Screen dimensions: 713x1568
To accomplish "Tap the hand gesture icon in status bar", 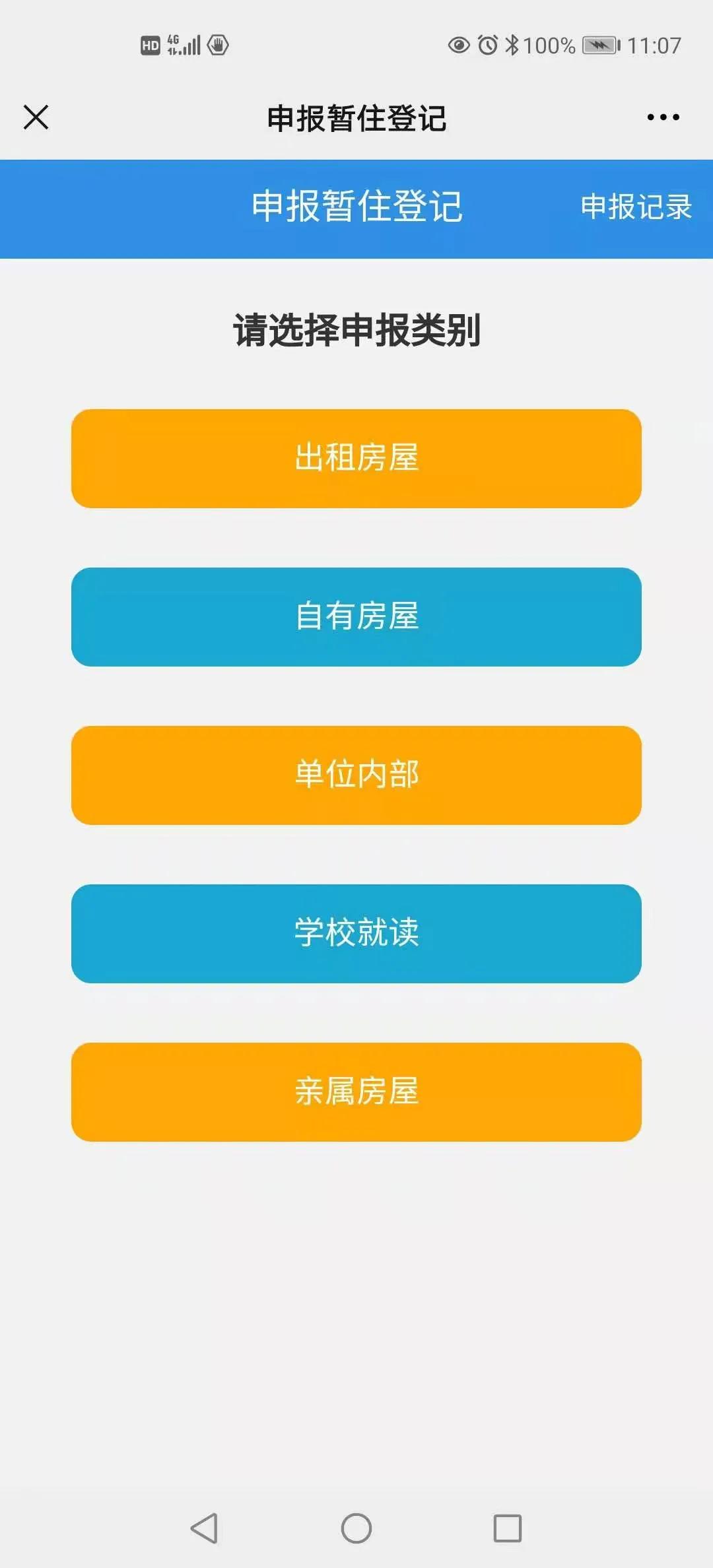I will [x=219, y=46].
